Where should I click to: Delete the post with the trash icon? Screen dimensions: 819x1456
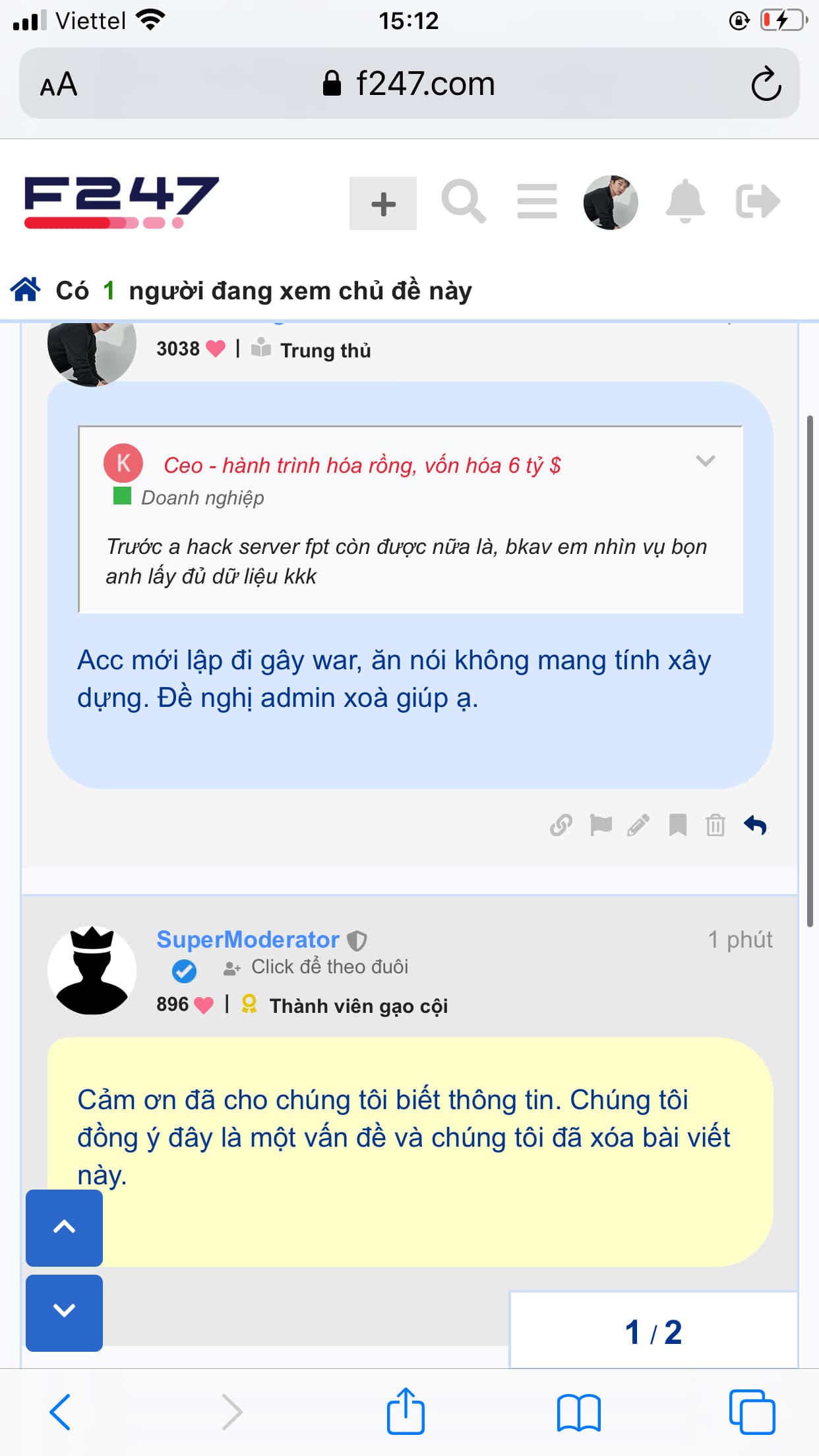[x=715, y=825]
